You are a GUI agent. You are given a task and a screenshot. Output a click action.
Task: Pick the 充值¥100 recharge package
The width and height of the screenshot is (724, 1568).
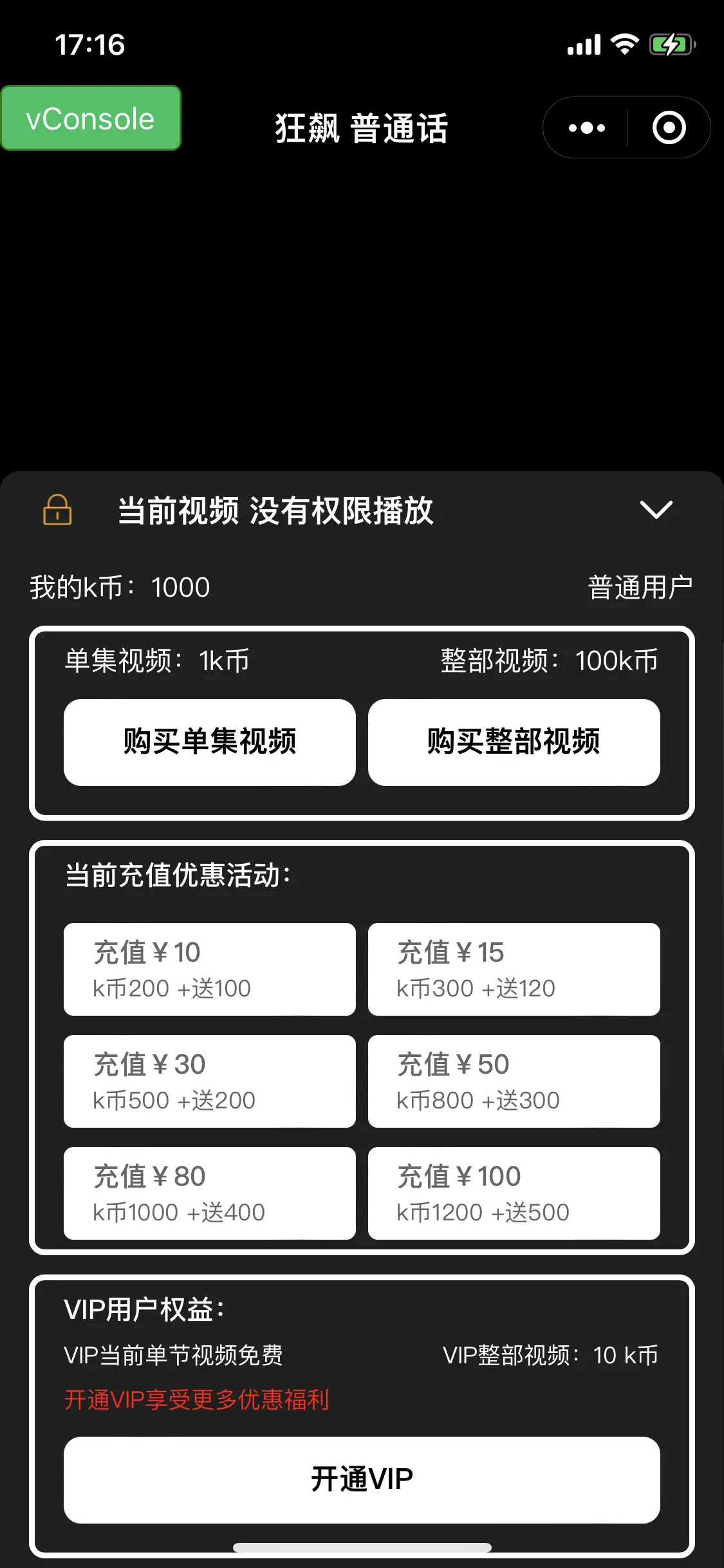pos(514,1193)
